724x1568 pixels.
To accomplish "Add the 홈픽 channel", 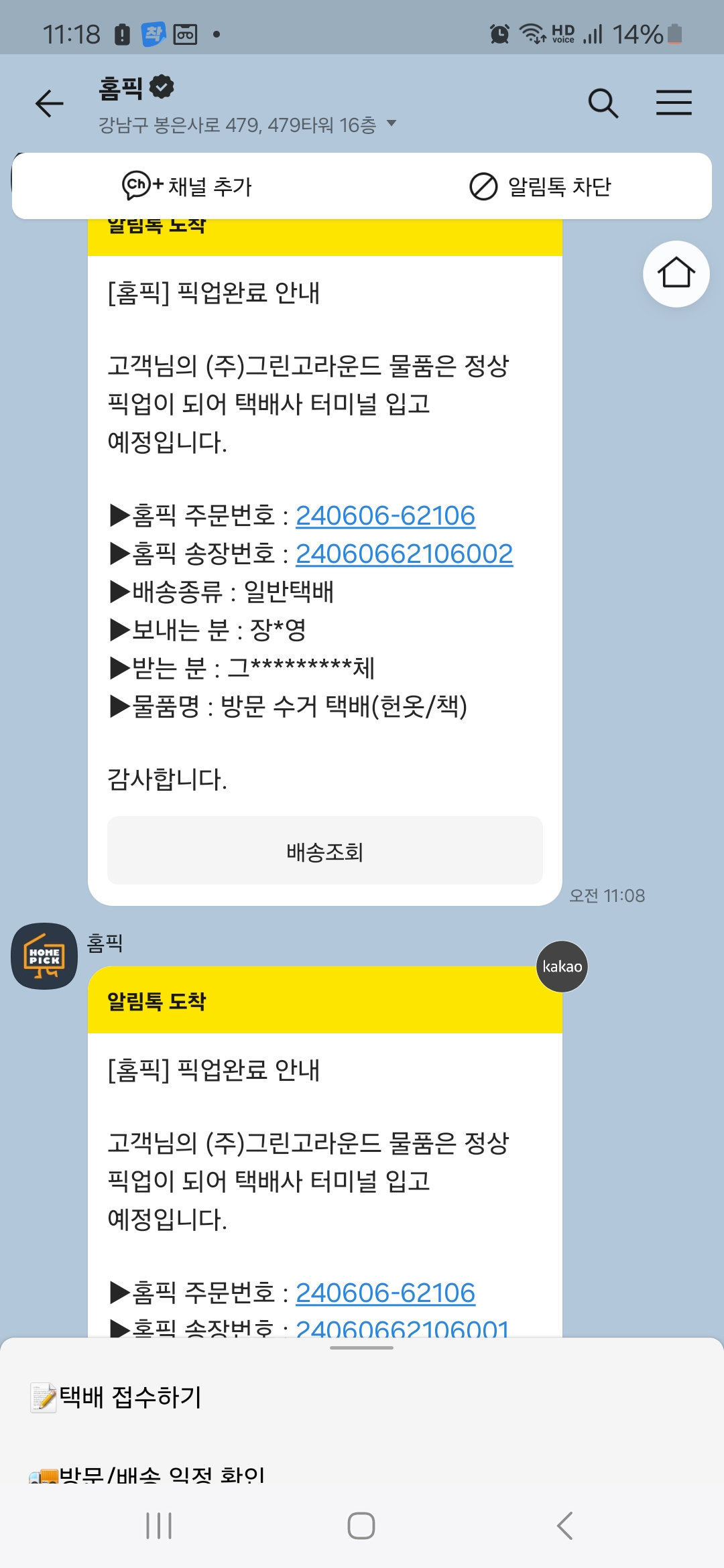I will pyautogui.click(x=187, y=186).
